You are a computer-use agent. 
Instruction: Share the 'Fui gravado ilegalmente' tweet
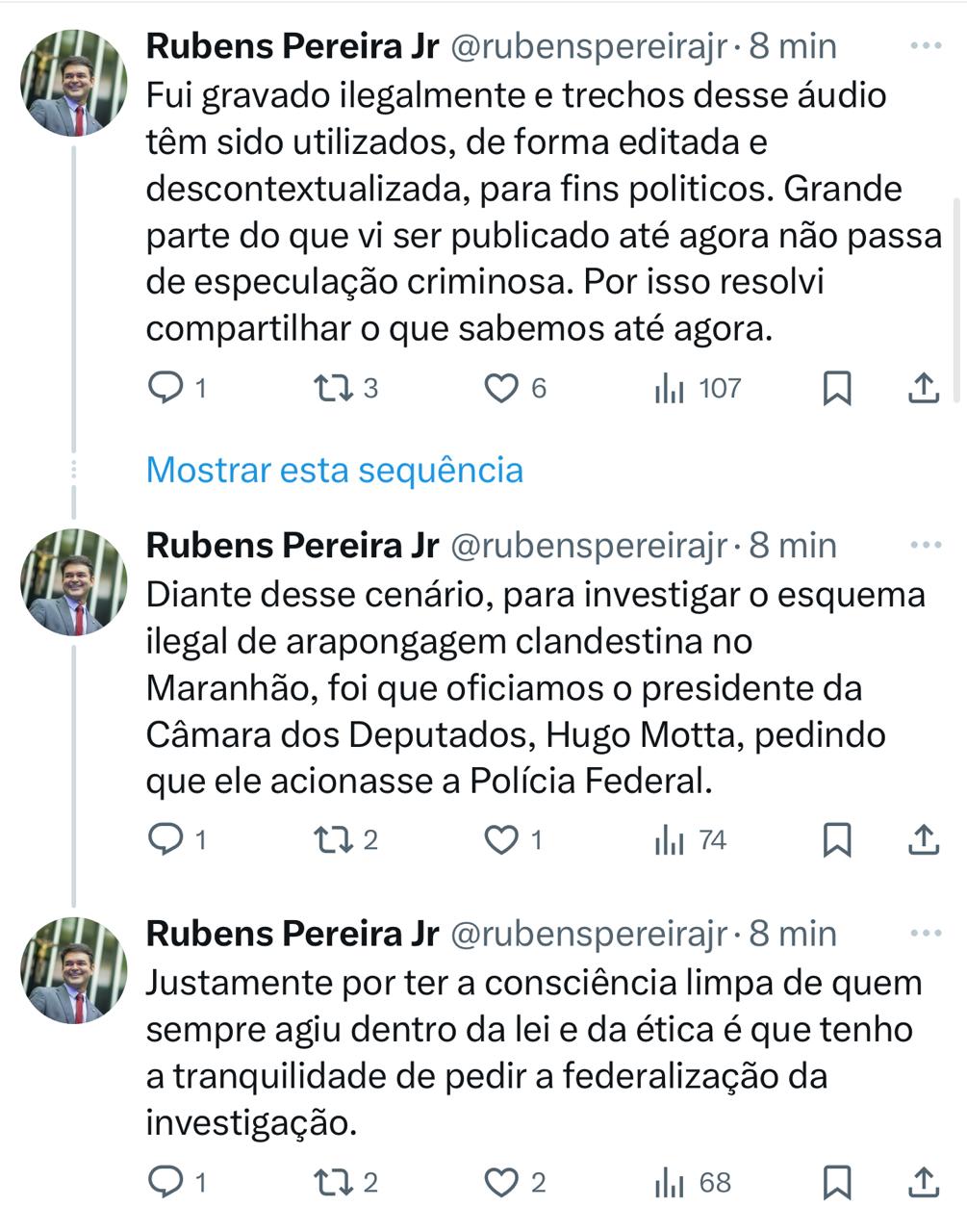pos(923,389)
